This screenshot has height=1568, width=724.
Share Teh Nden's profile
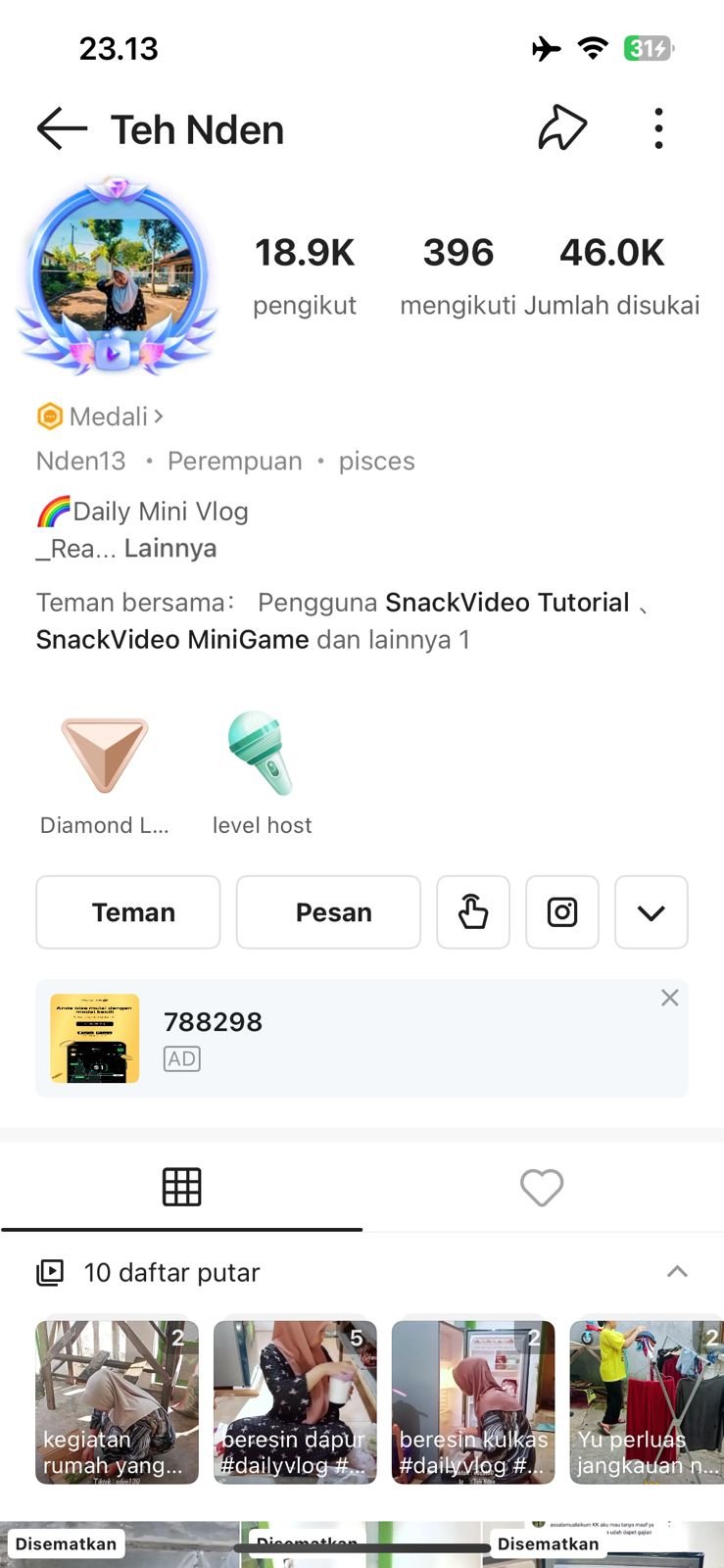point(562,128)
